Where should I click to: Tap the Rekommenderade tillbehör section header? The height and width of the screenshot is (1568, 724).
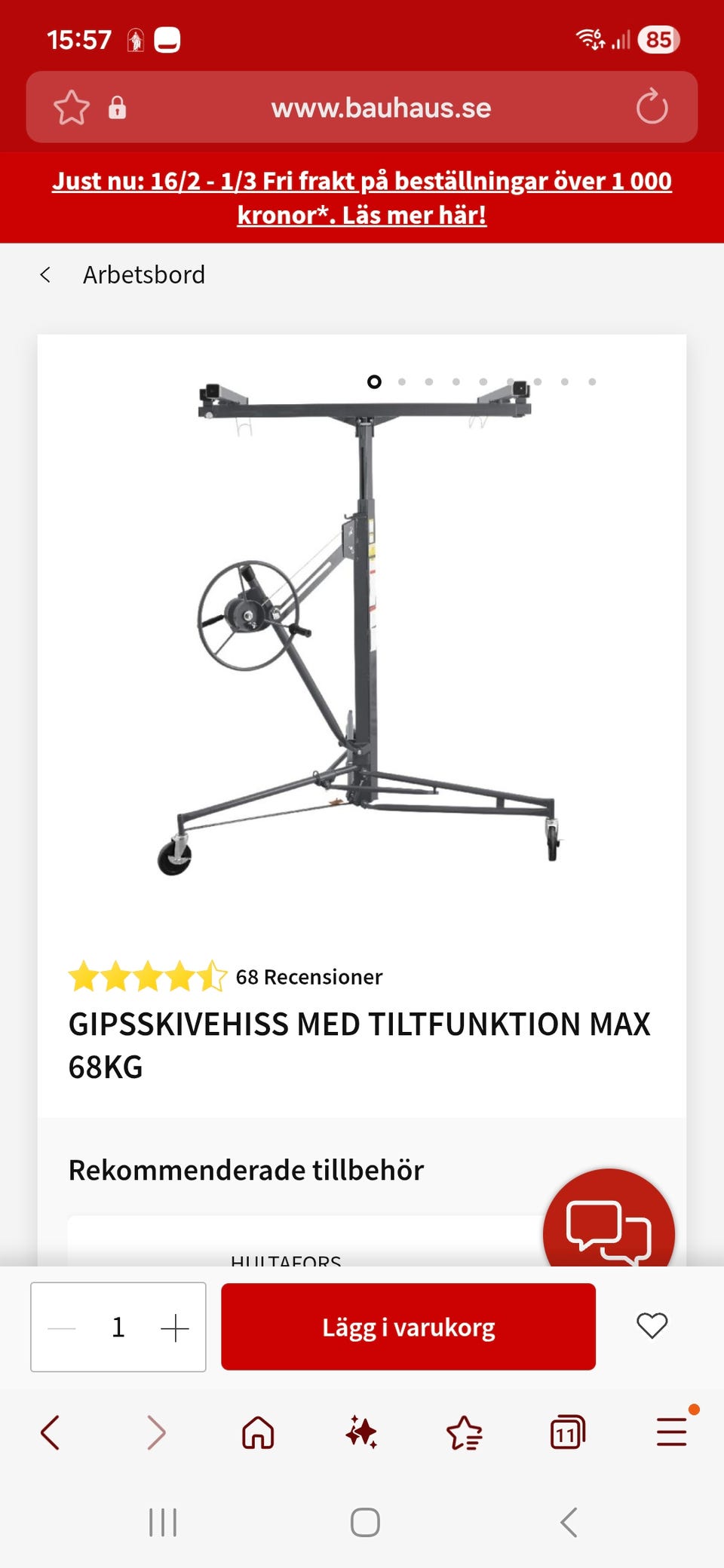point(247,1170)
